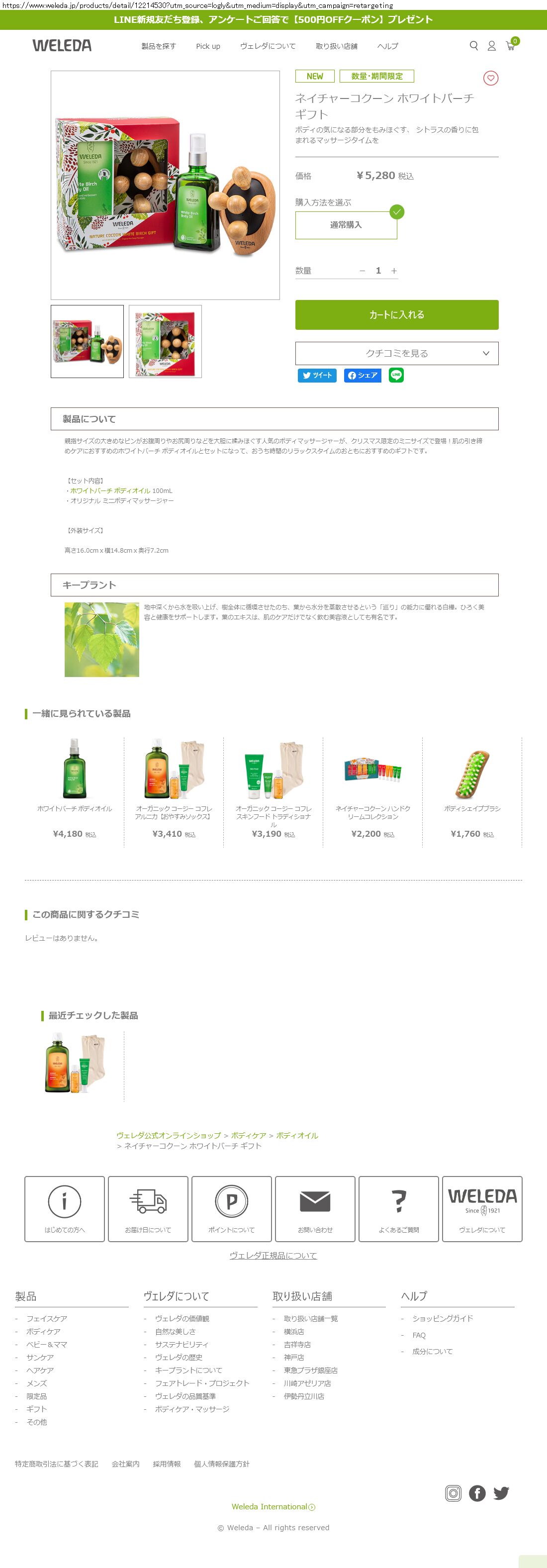Share this product via the ツイート button
Image resolution: width=547 pixels, height=1568 pixels.
(x=317, y=376)
